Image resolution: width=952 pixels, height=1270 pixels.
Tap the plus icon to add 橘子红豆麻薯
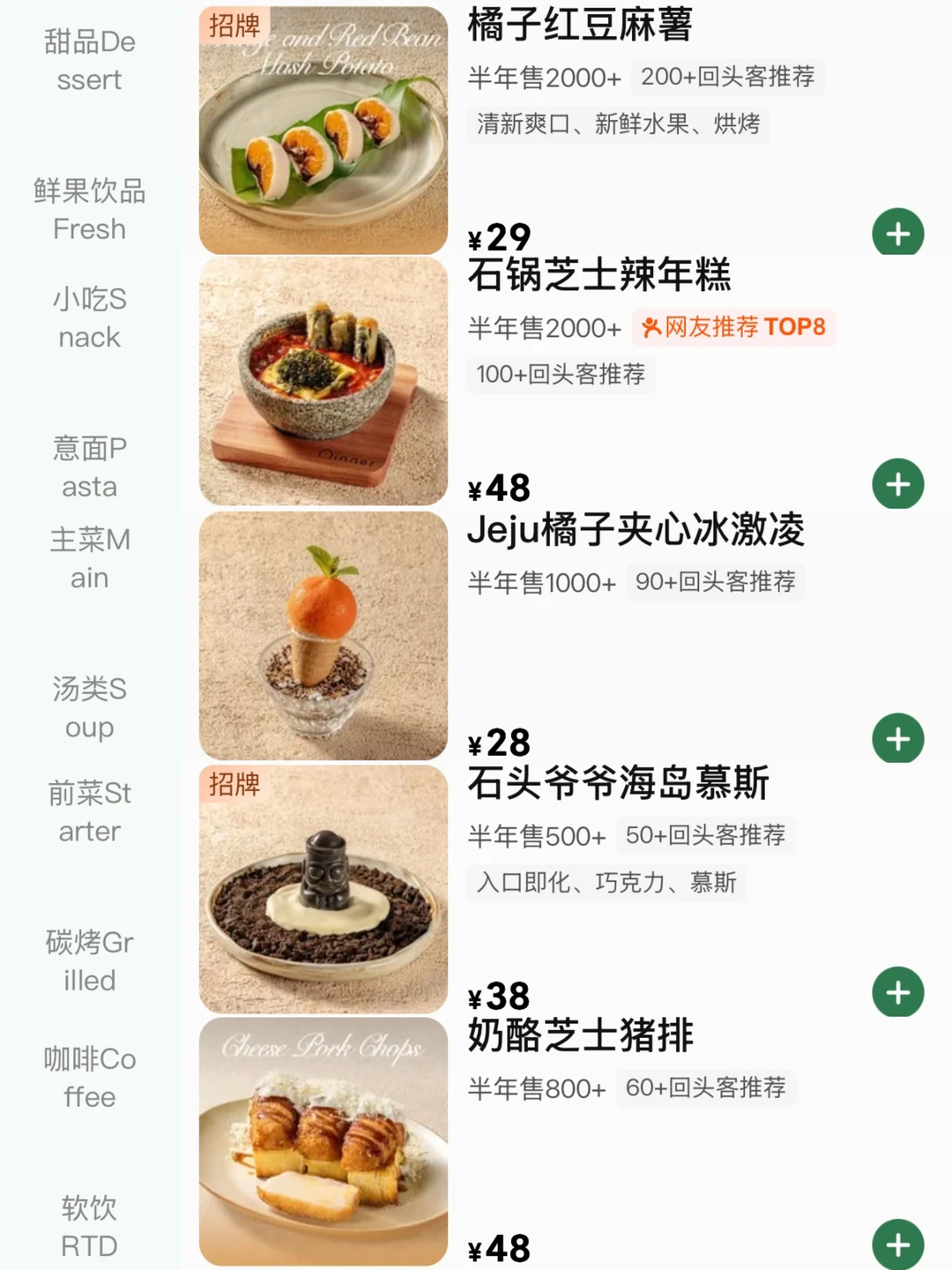click(x=897, y=233)
